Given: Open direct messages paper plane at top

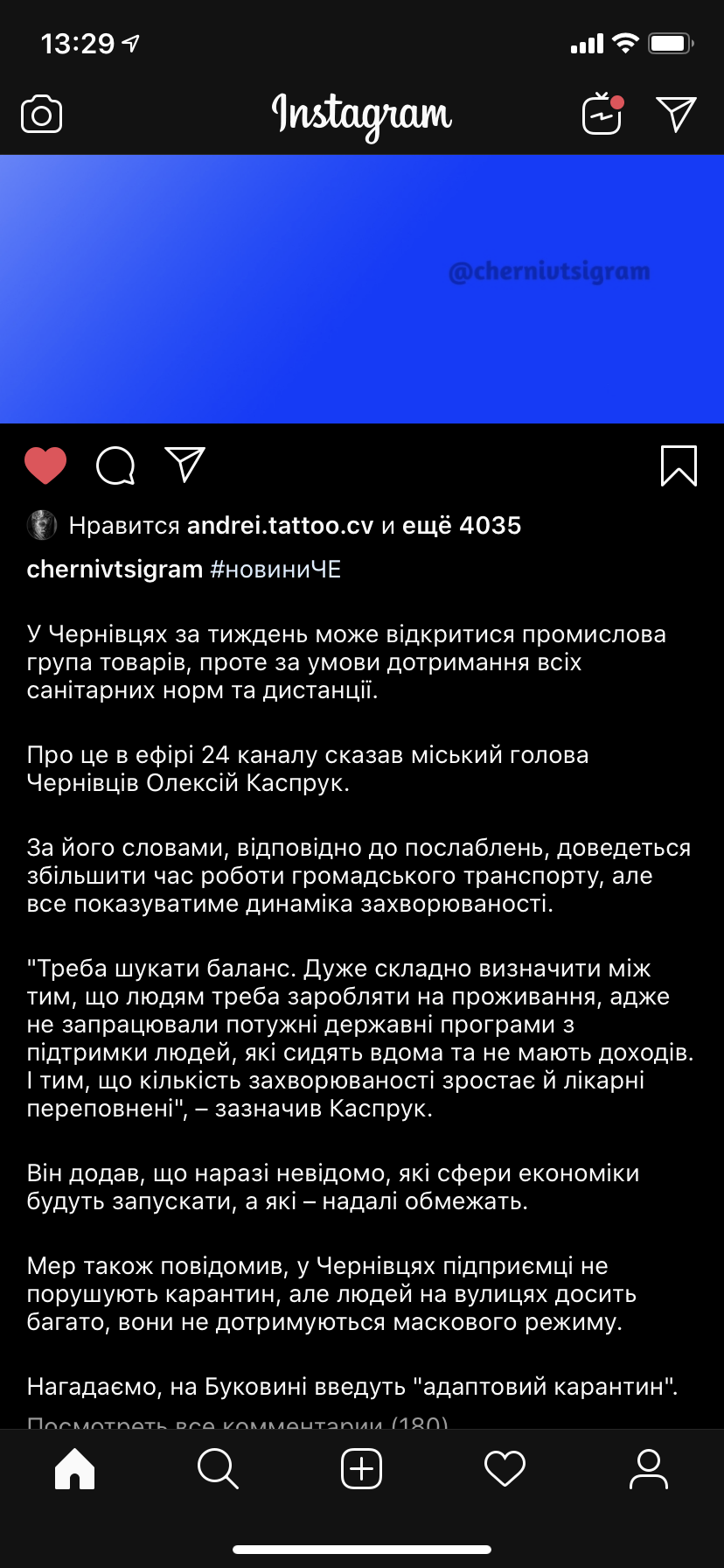Looking at the screenshot, I should coord(676,114).
